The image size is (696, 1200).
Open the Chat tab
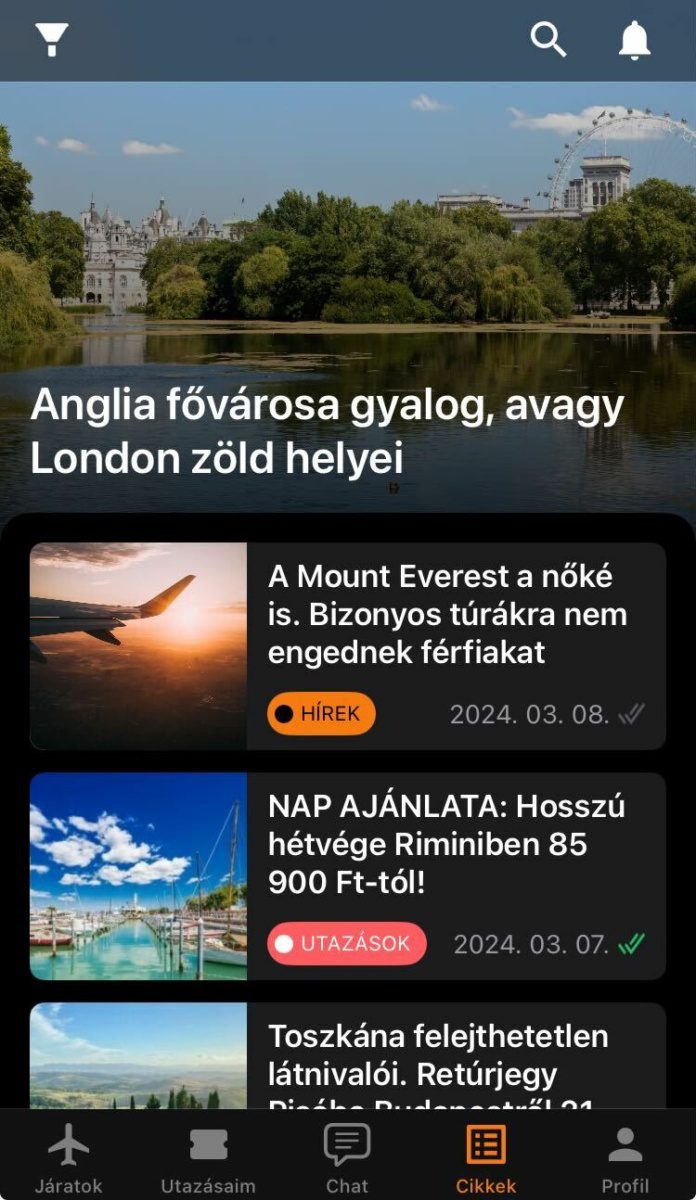point(347,1156)
